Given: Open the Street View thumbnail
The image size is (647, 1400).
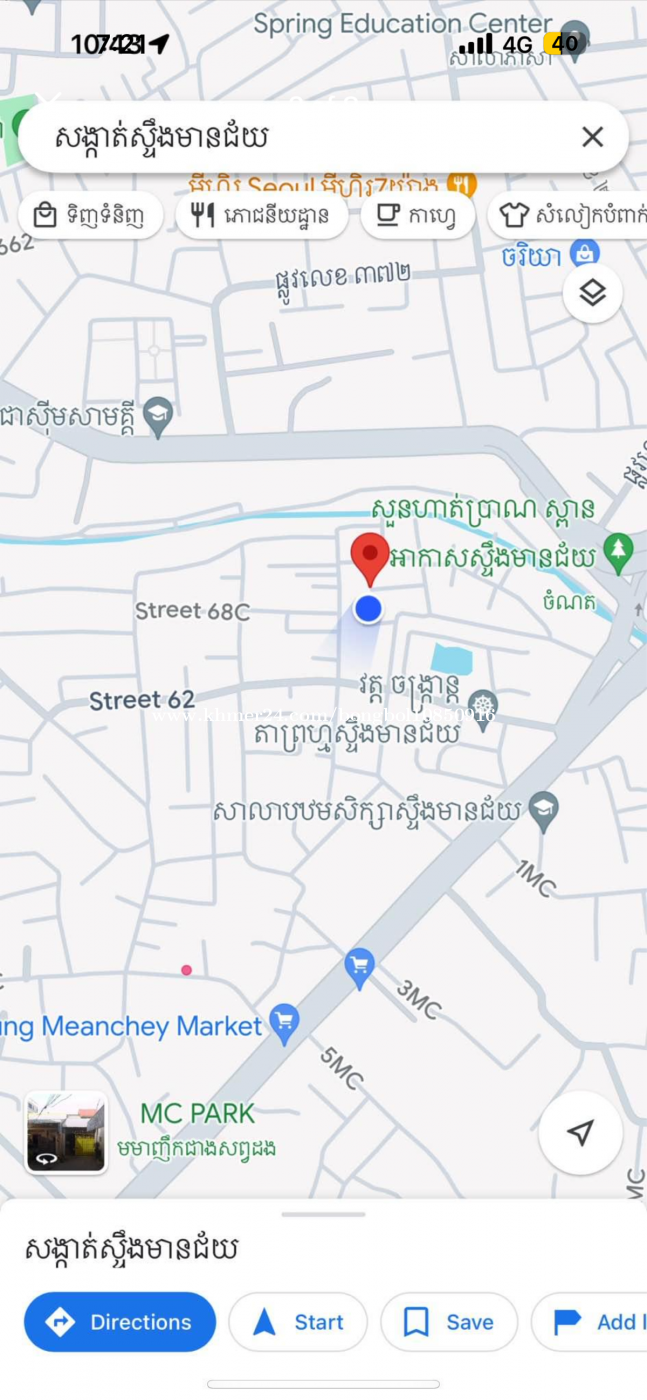Looking at the screenshot, I should [x=66, y=1132].
